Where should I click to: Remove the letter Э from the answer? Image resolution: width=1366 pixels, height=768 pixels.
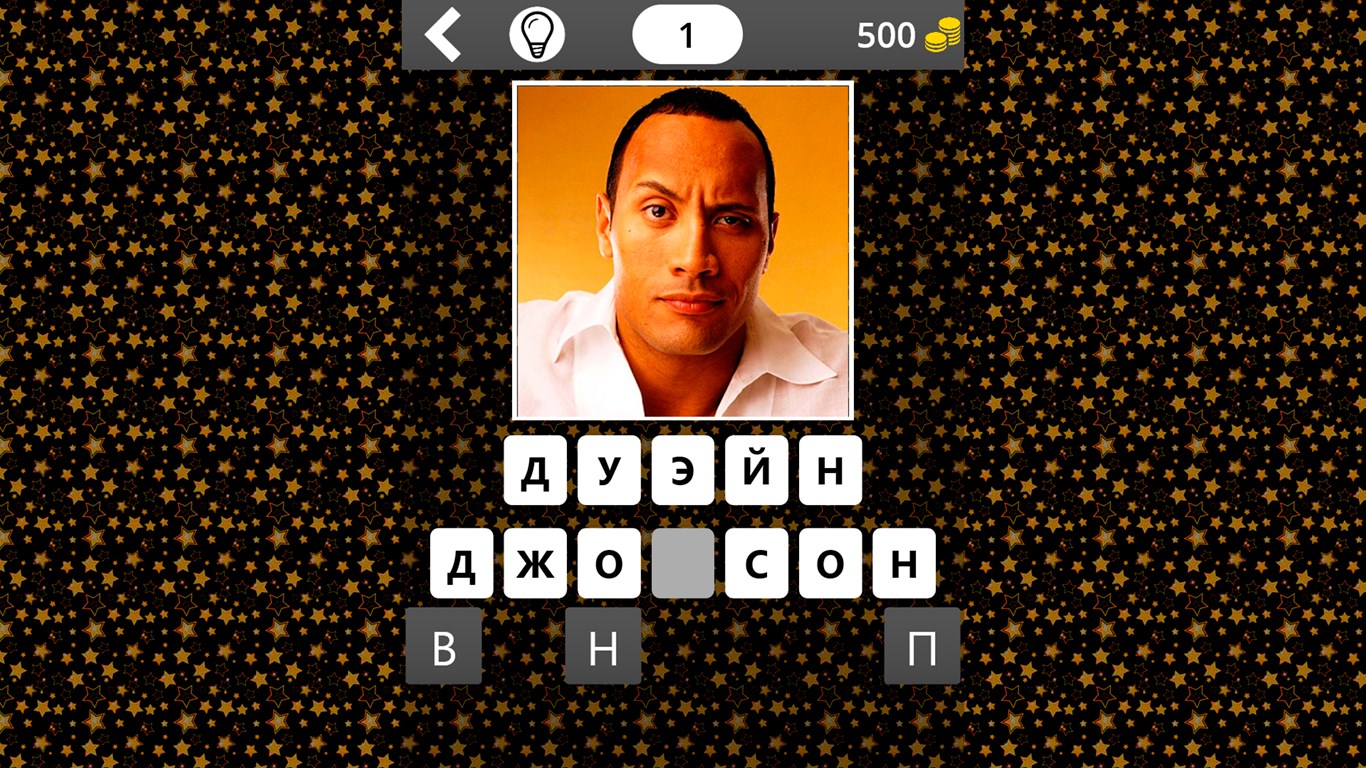(683, 469)
